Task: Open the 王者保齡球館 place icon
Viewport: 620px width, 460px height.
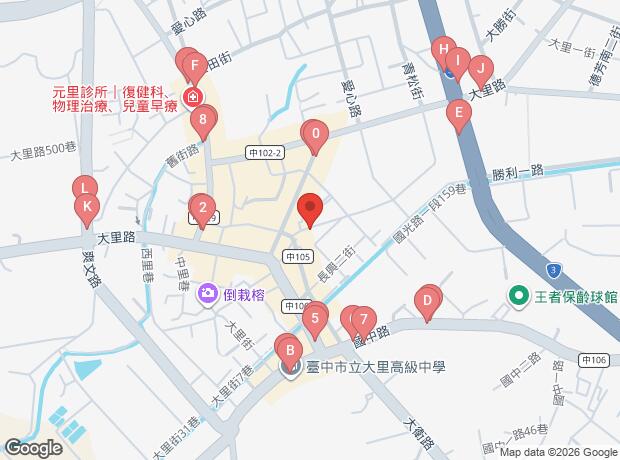Action: [x=519, y=296]
